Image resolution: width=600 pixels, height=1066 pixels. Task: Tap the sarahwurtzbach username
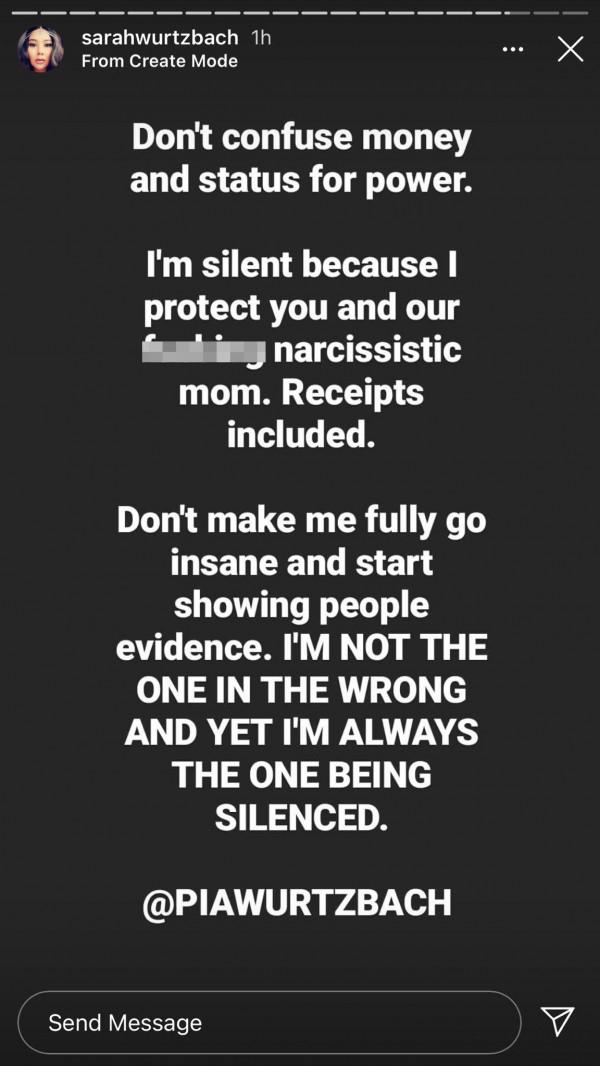pyautogui.click(x=160, y=38)
